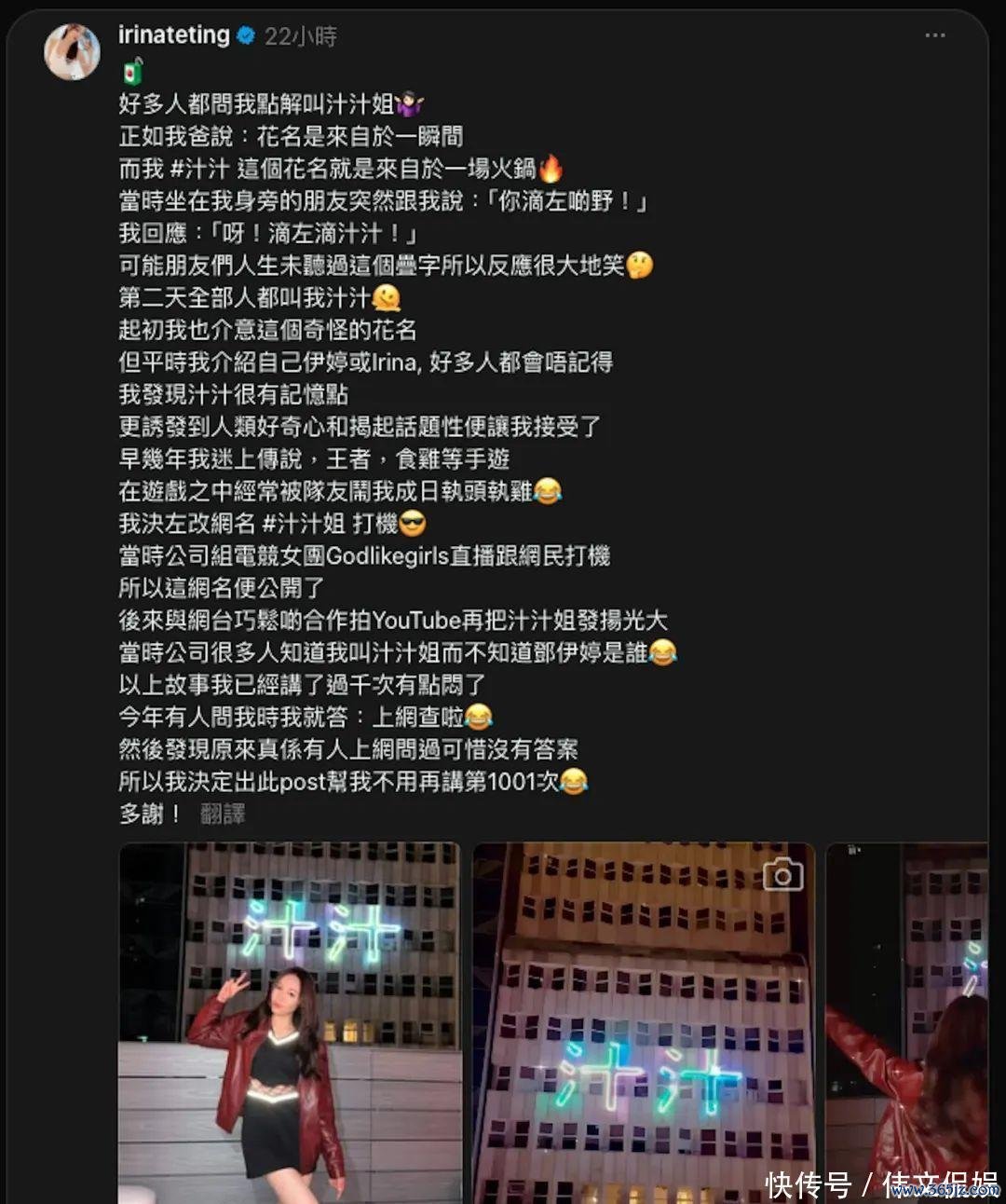The image size is (1006, 1204).
Task: Open the post's three-dot overflow menu
Action: [x=934, y=35]
